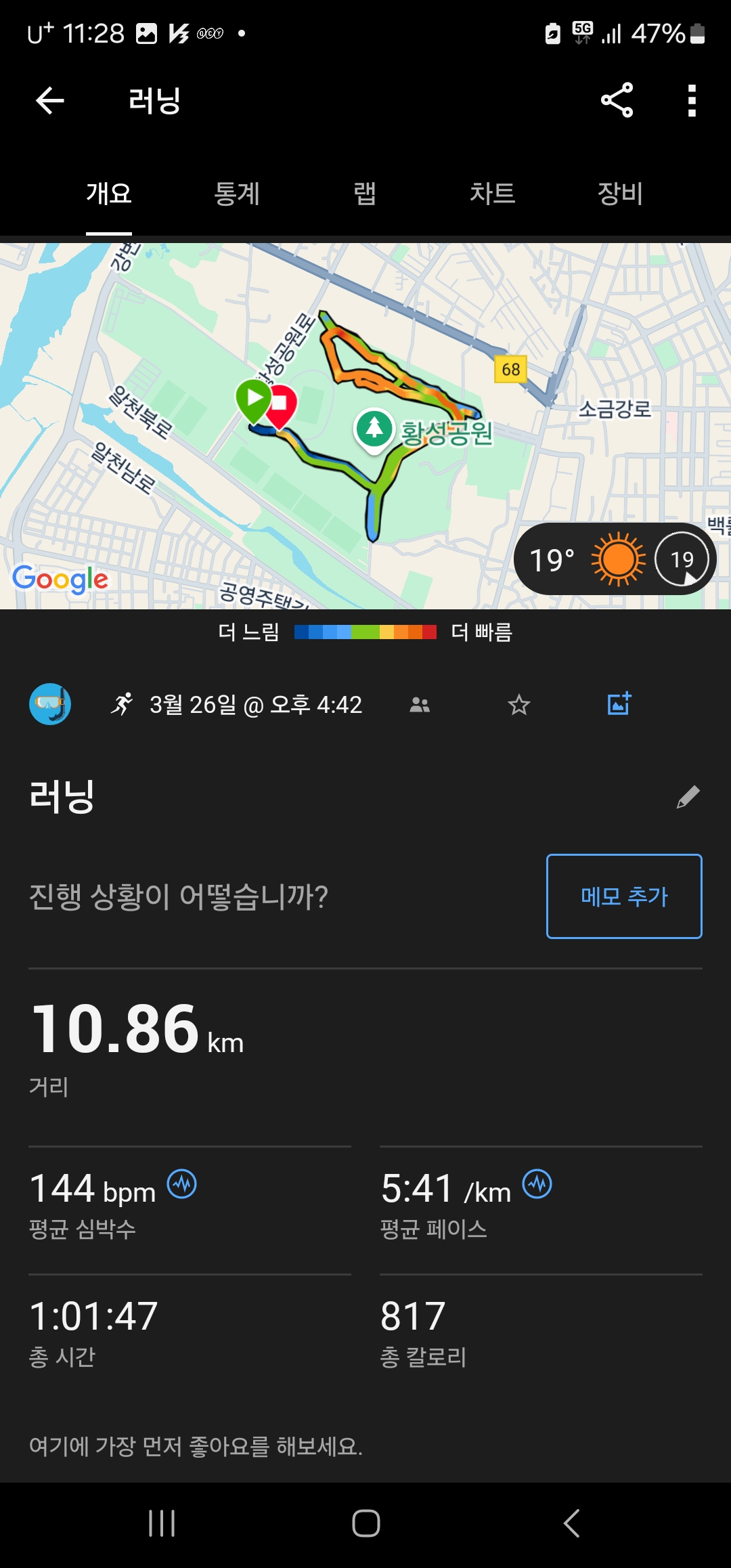This screenshot has height=1568, width=731.
Task: Select the 장비 tab
Action: [619, 194]
